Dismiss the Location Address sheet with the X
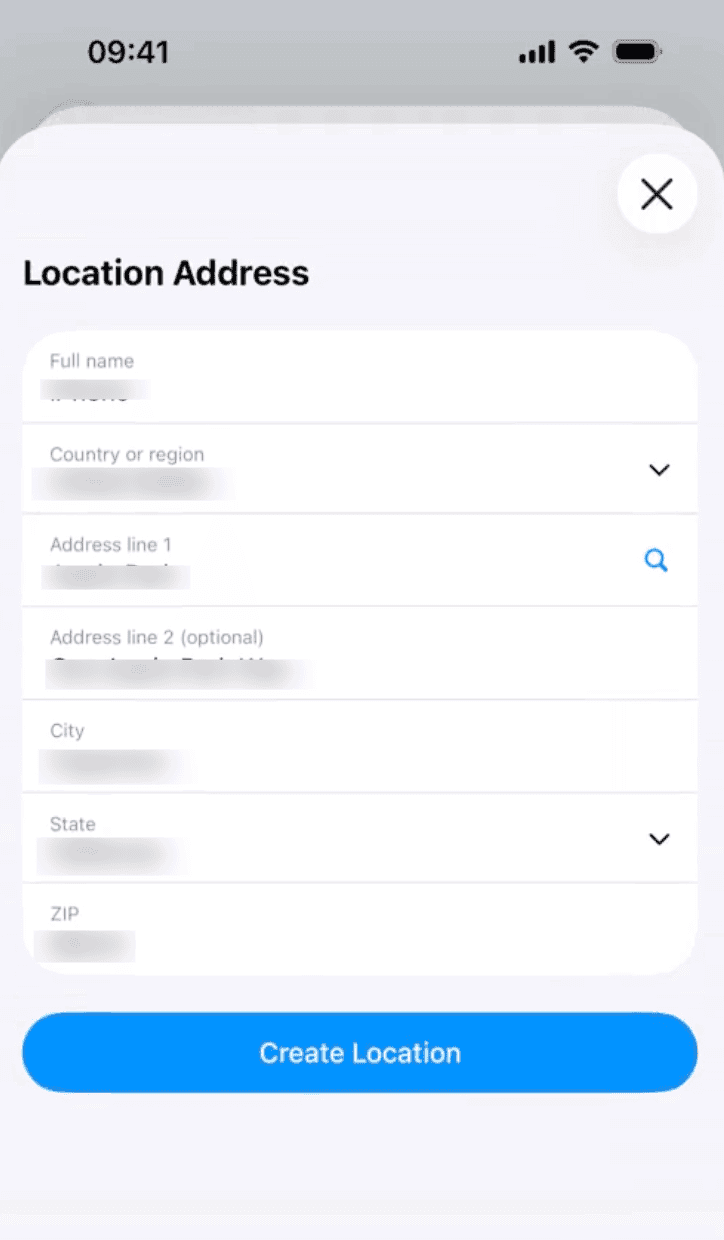This screenshot has width=724, height=1240. click(x=656, y=194)
